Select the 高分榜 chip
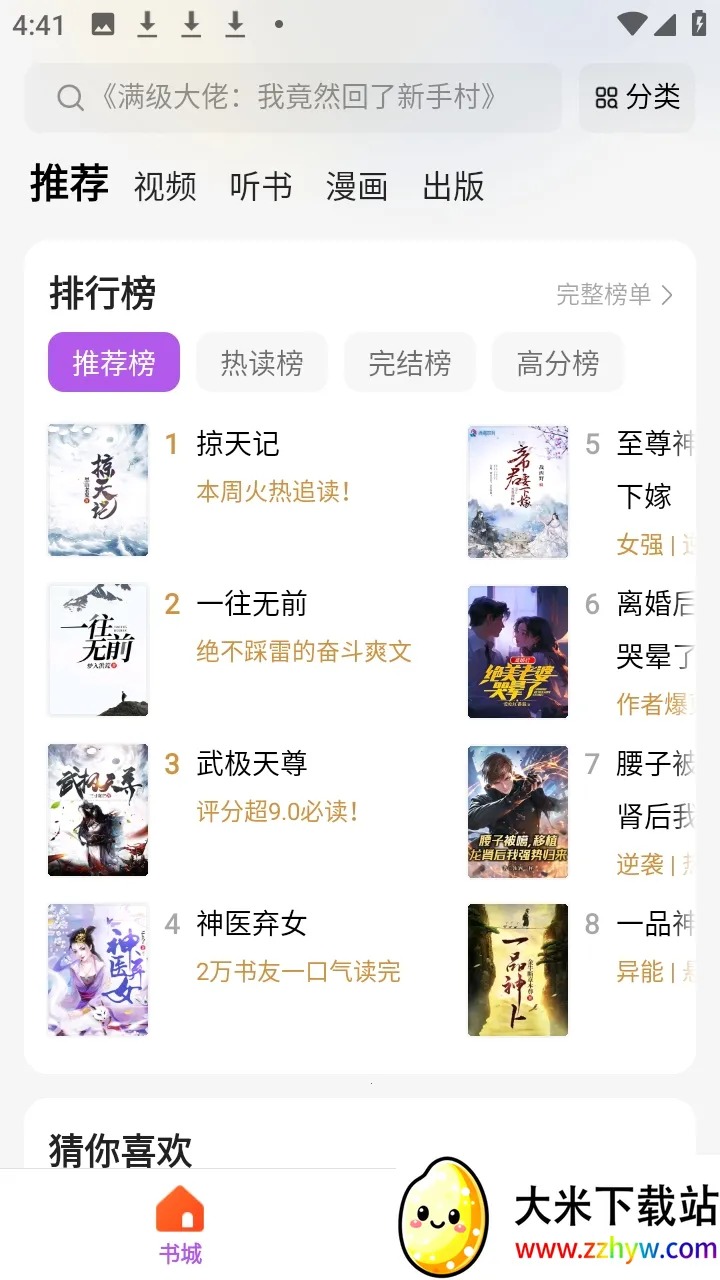This screenshot has width=720, height=1280. pyautogui.click(x=558, y=363)
